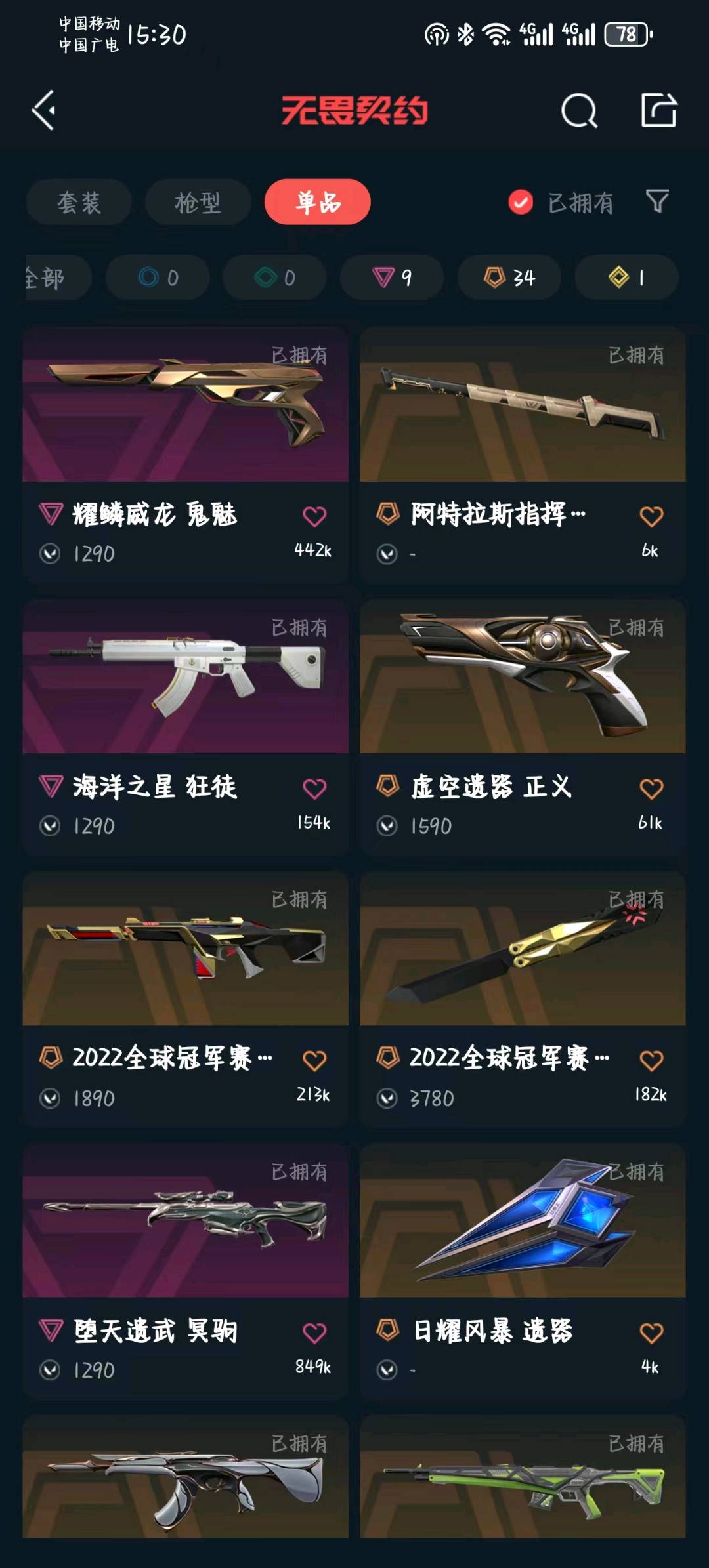Switch to the 枪型 tab
The image size is (709, 1568).
click(x=198, y=202)
